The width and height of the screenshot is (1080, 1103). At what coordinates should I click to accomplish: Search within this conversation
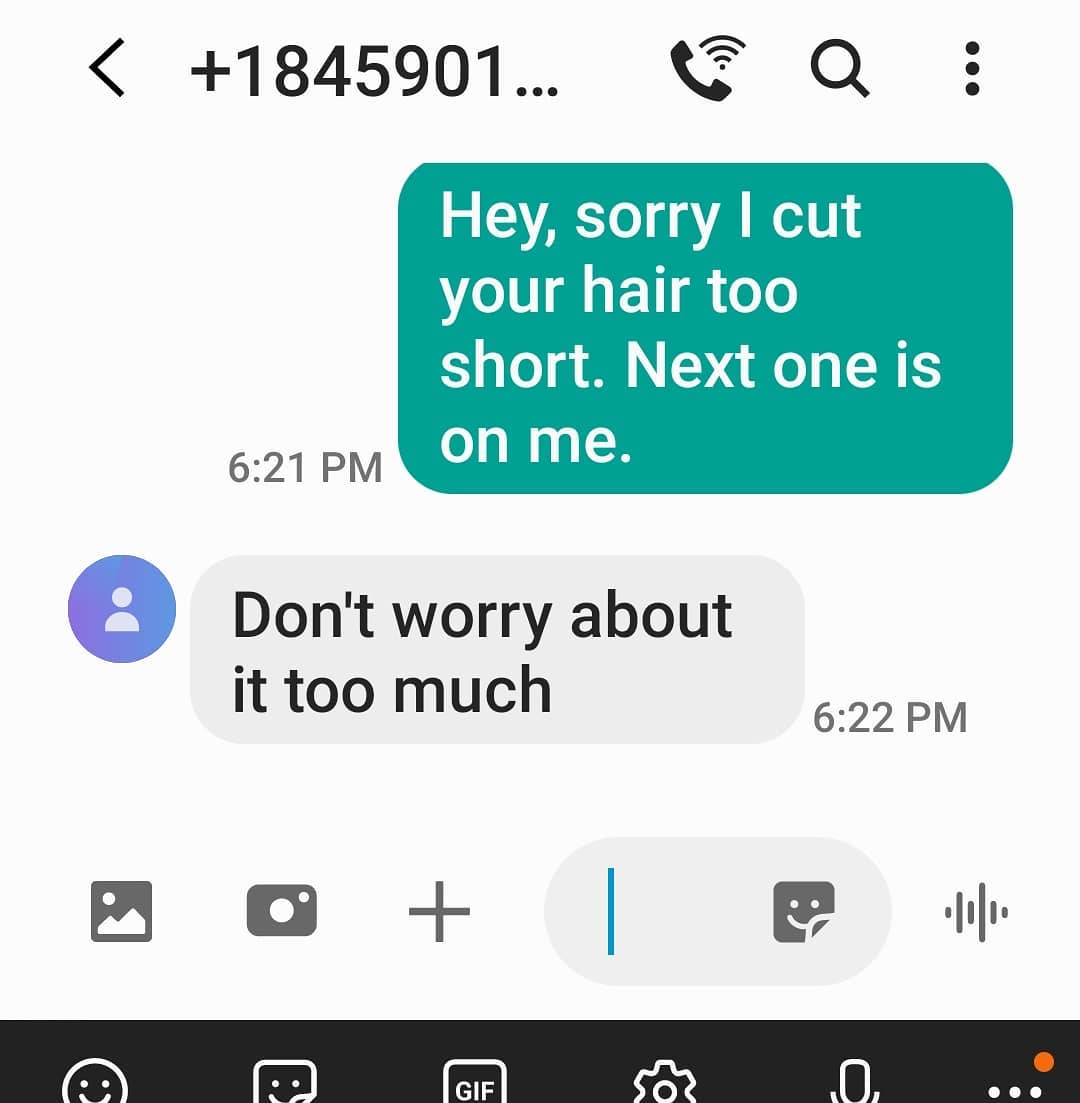click(838, 70)
